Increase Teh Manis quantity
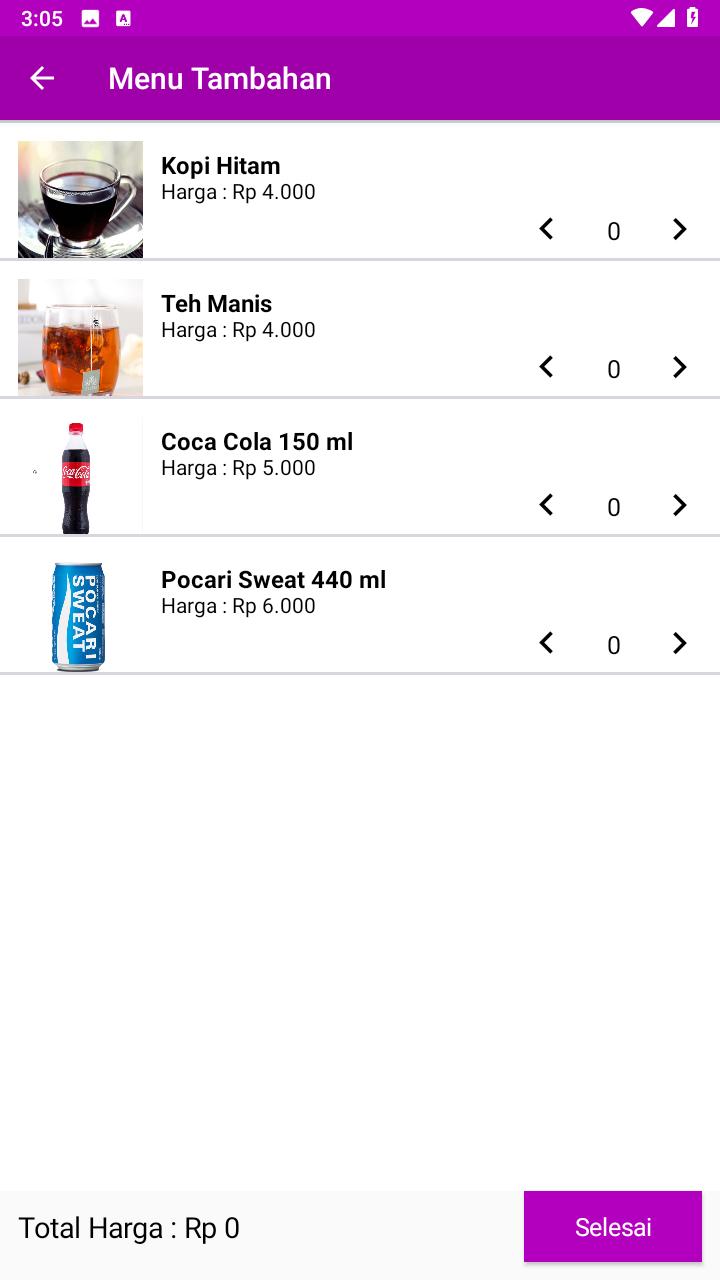The image size is (720, 1280). 680,367
